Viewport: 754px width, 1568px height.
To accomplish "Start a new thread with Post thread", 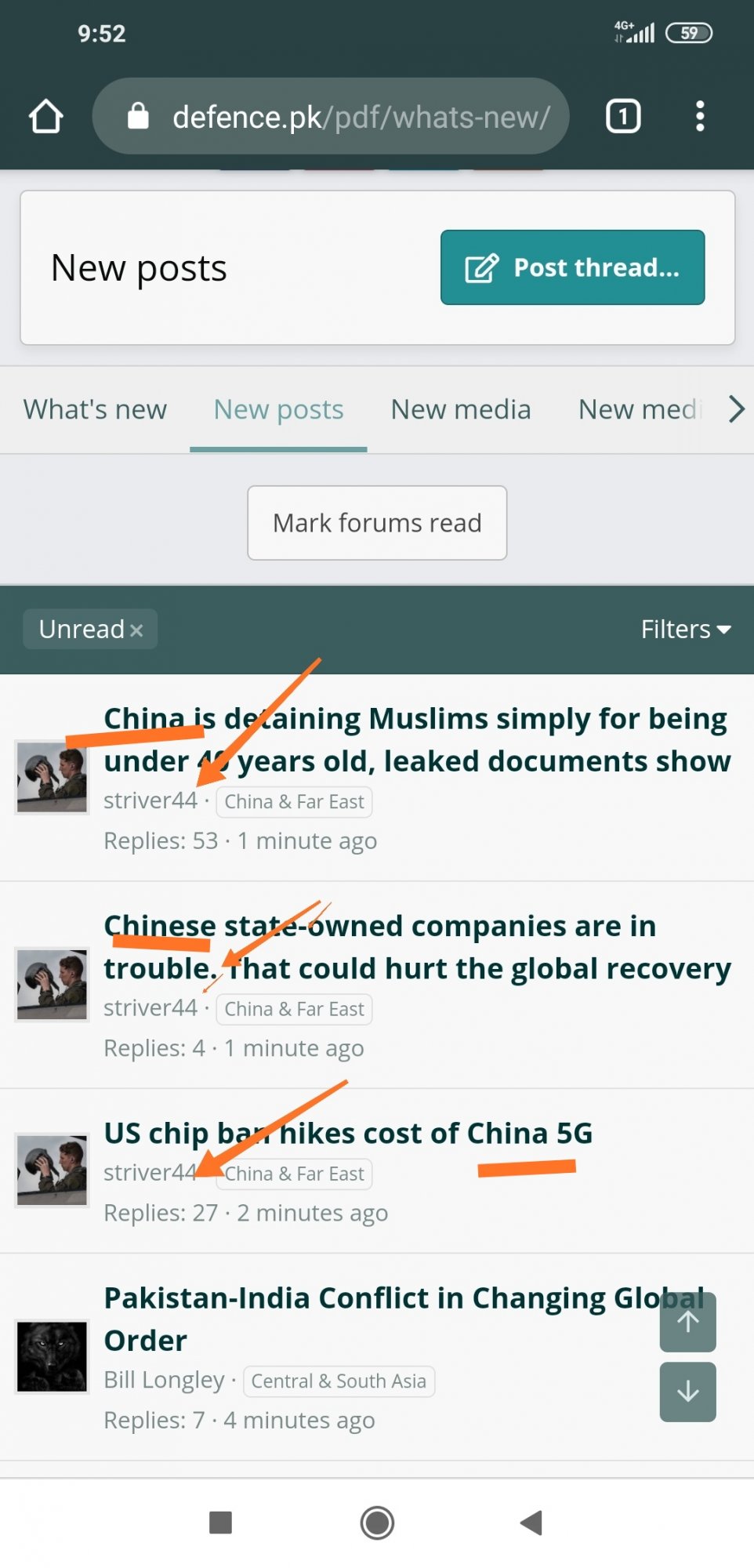I will (x=572, y=267).
